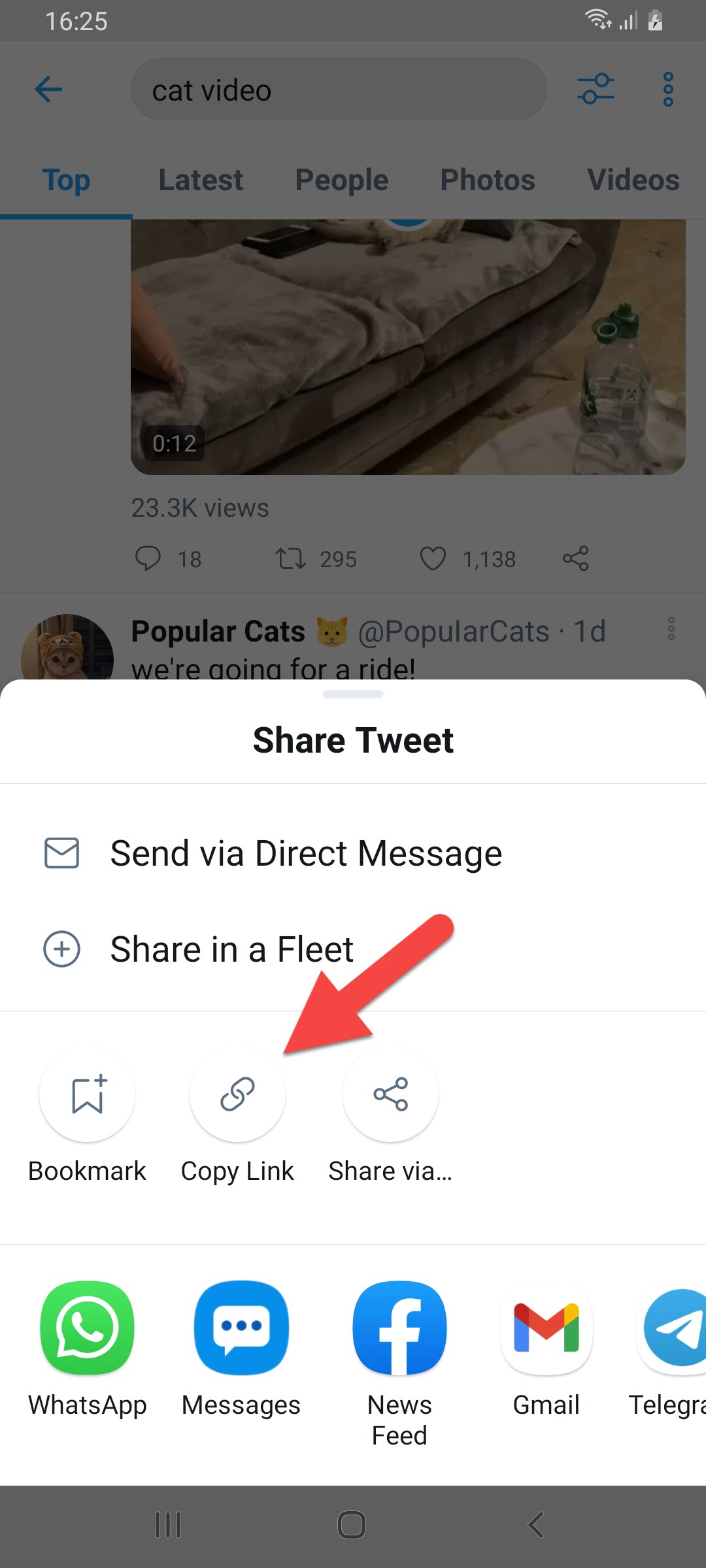
Task: Bookmark this tweet
Action: pos(88,1095)
